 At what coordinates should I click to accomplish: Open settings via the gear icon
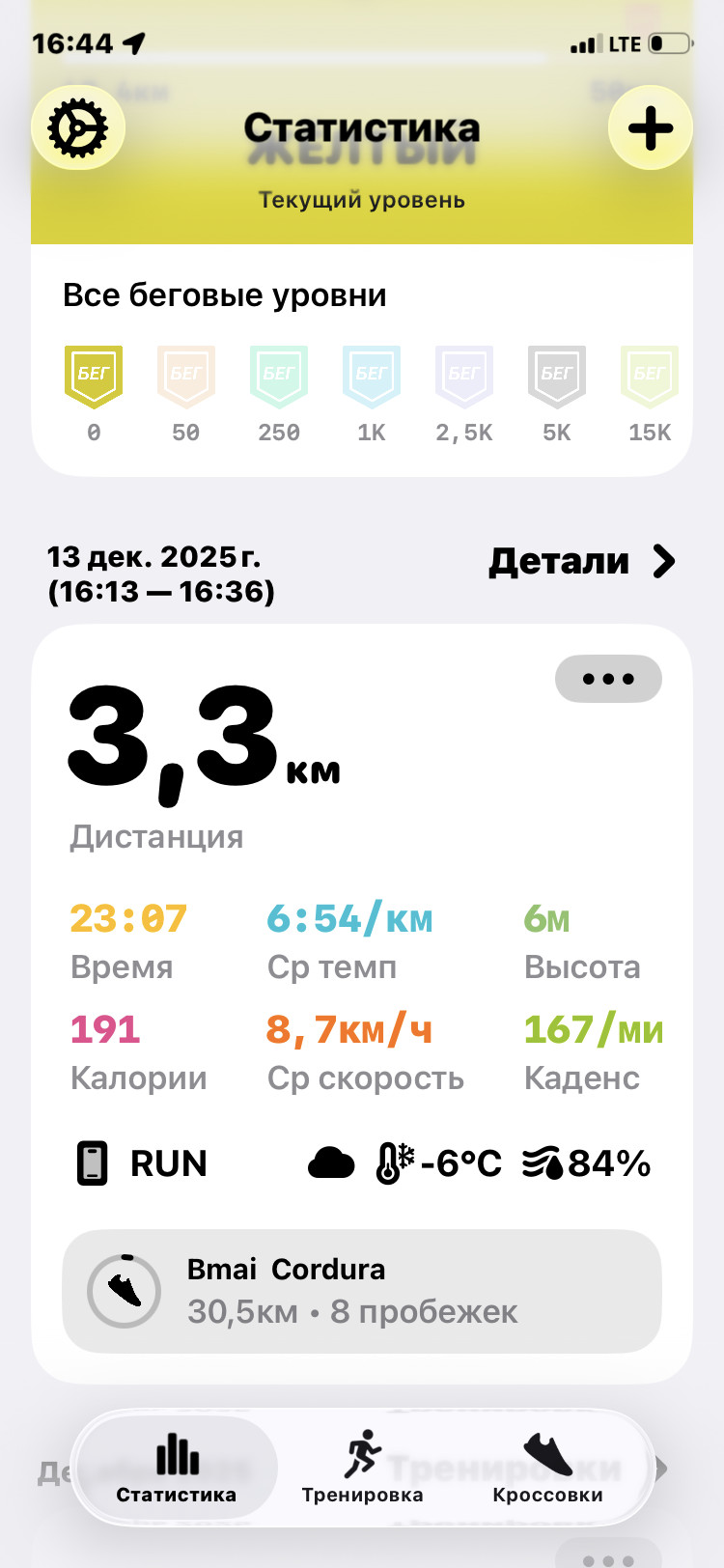pyautogui.click(x=78, y=127)
